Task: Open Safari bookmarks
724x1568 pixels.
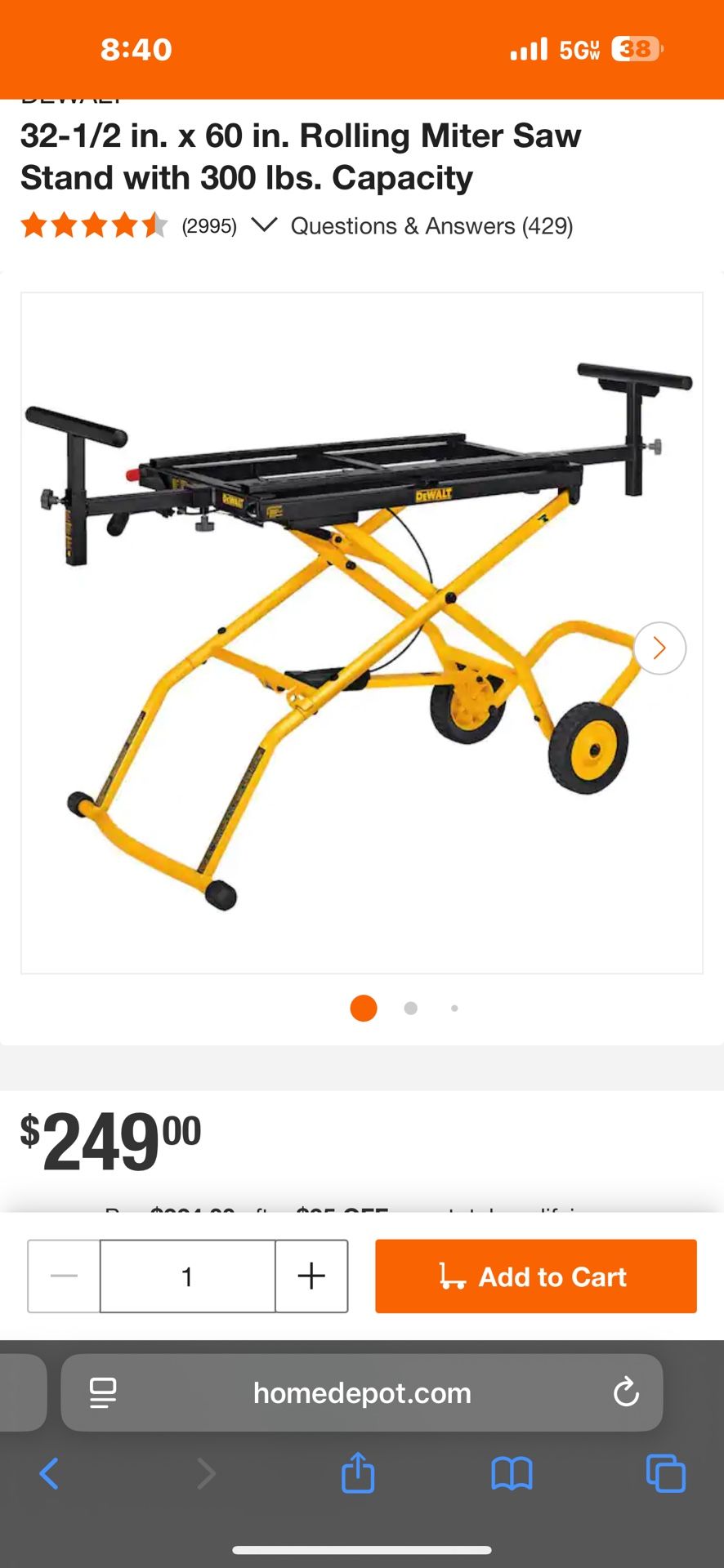Action: [512, 1474]
